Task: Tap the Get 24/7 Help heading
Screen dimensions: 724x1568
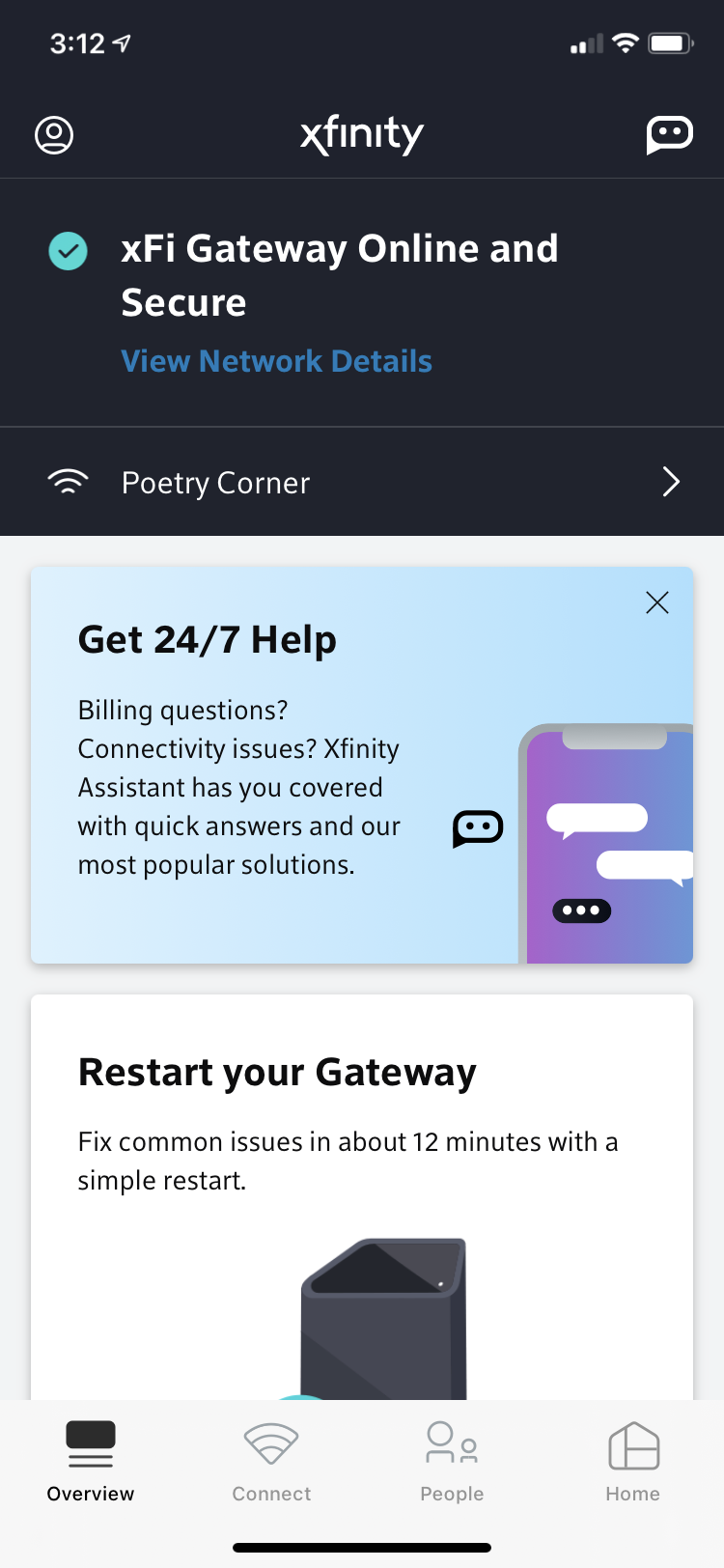Action: pyautogui.click(x=207, y=638)
